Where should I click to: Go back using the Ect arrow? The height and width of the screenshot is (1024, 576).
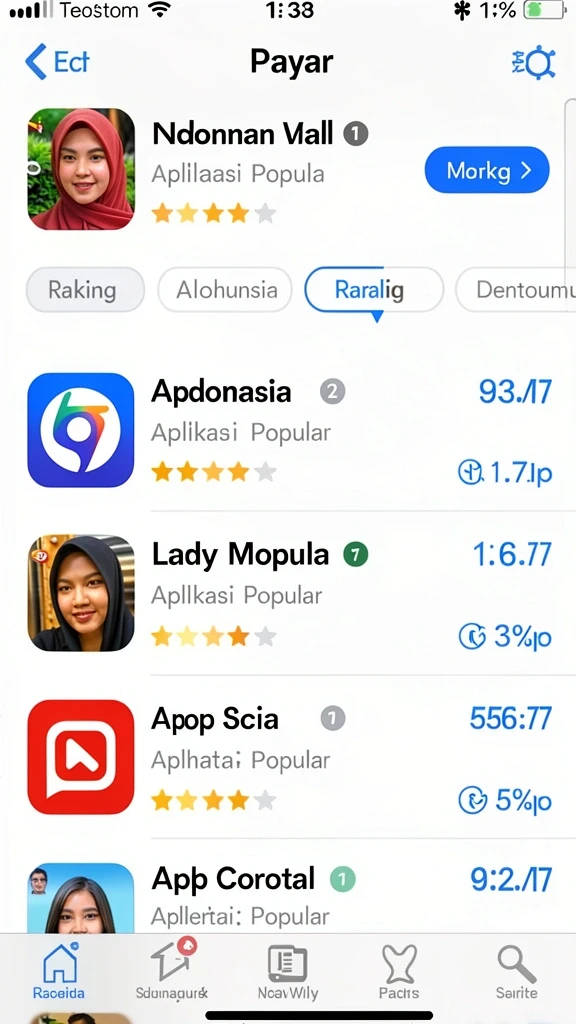[56, 62]
